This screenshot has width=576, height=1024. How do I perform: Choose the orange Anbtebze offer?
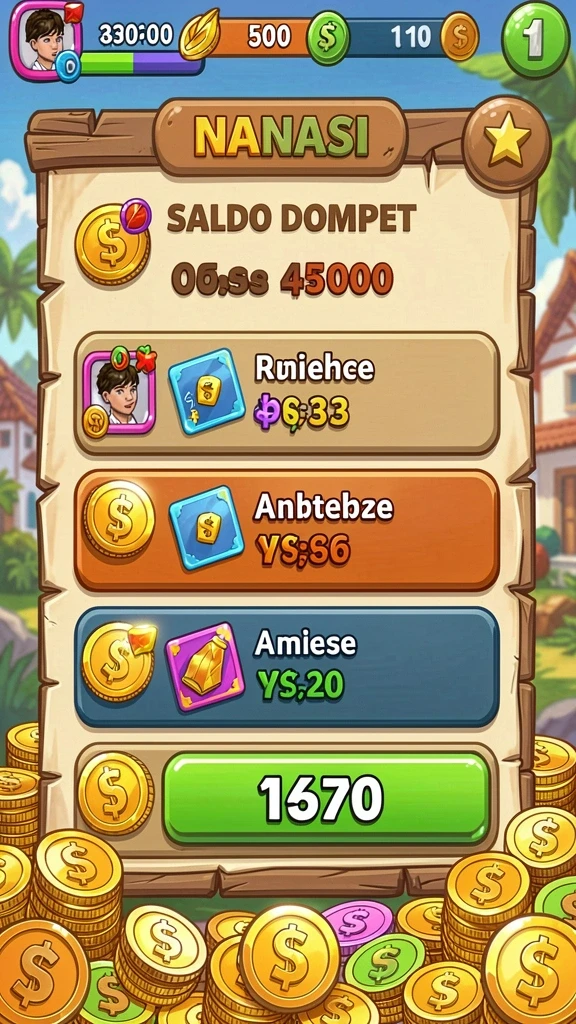pyautogui.click(x=287, y=530)
